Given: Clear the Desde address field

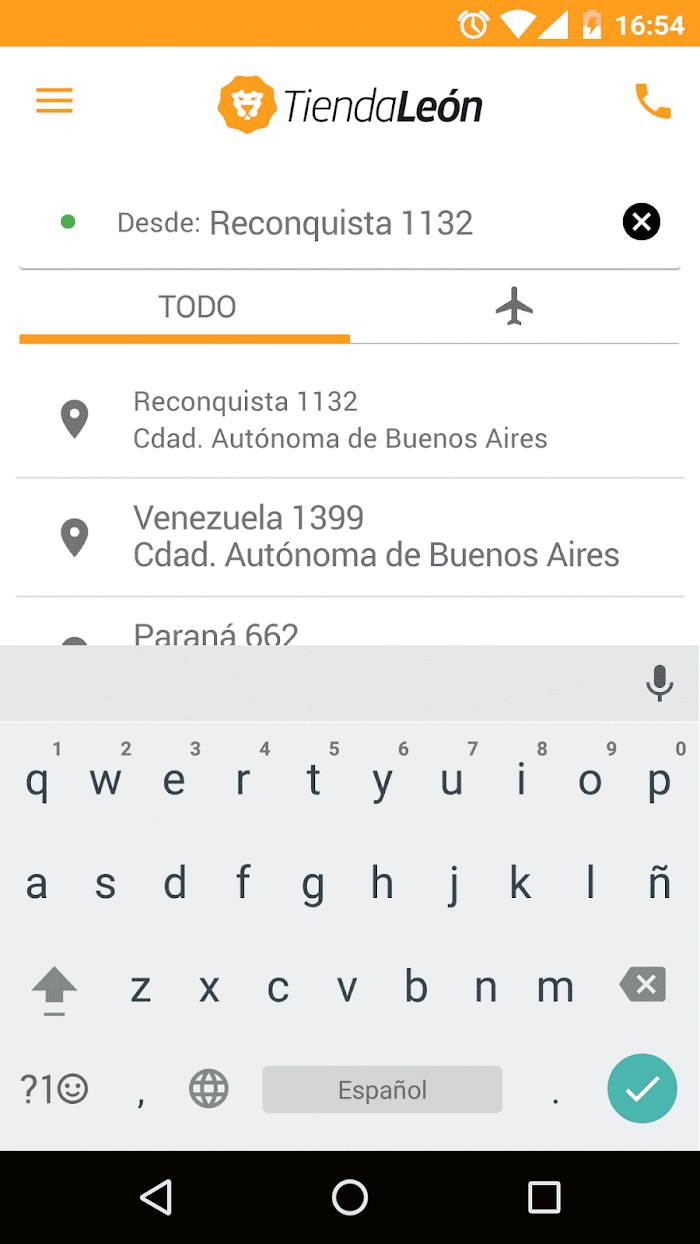Looking at the screenshot, I should point(641,221).
